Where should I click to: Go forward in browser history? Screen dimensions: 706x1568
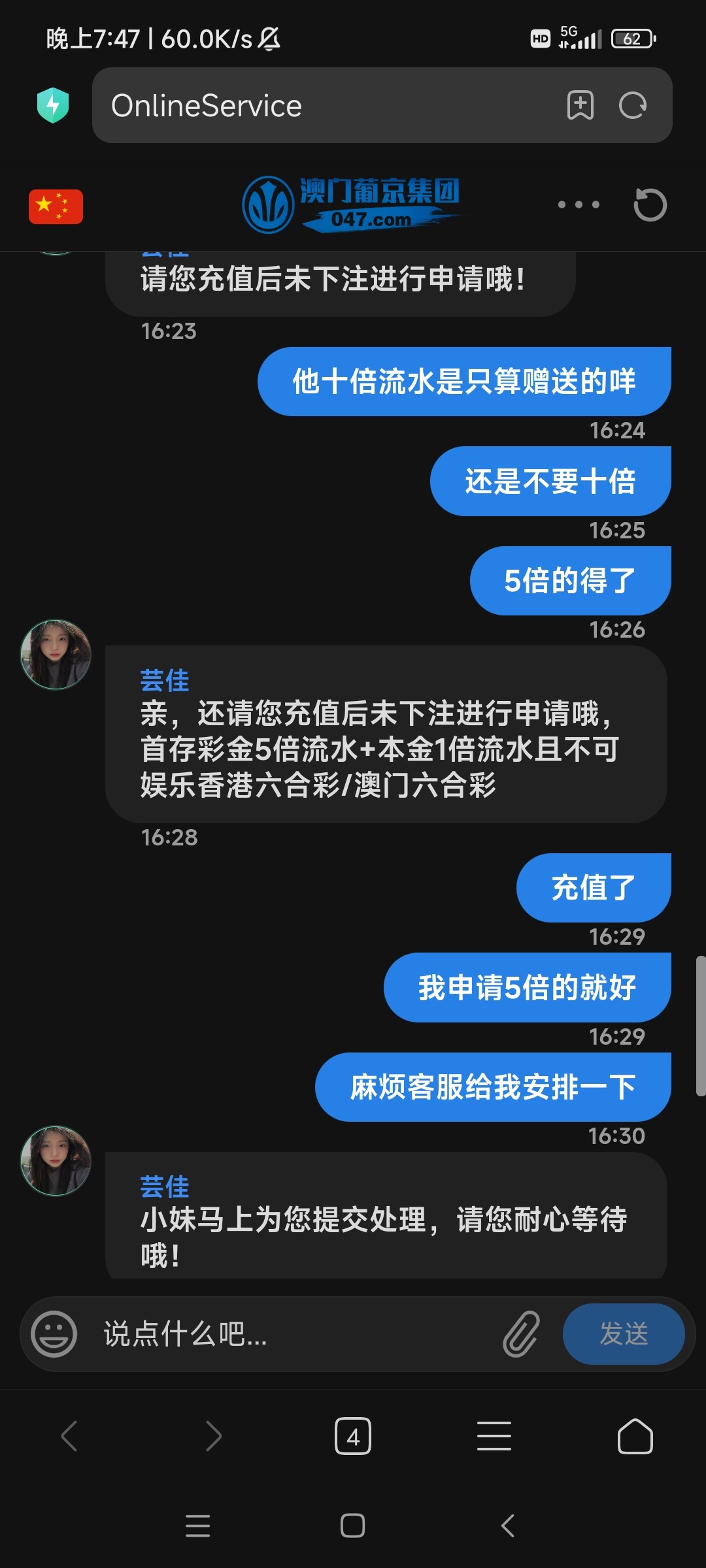click(213, 1436)
